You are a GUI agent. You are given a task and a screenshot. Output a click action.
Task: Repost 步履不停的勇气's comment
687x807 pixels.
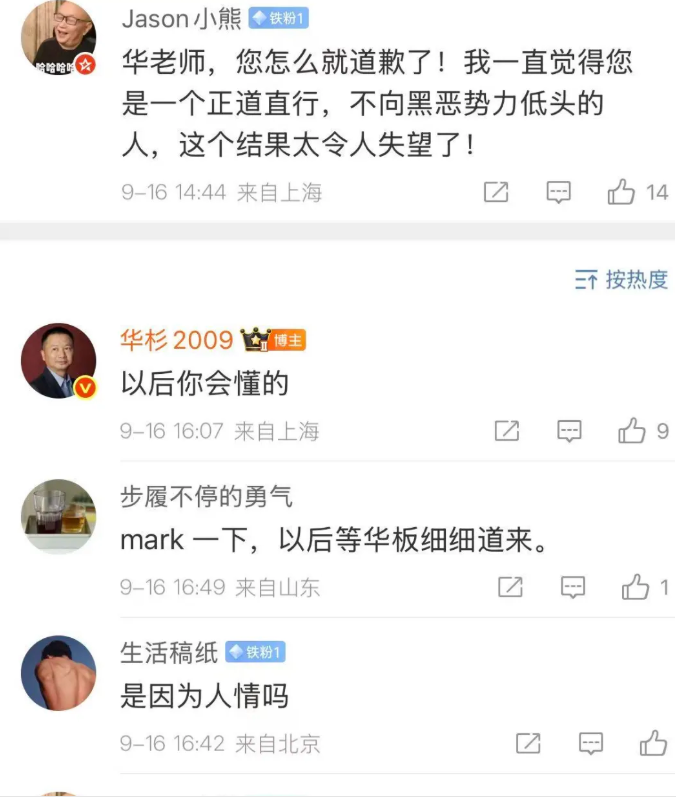(x=510, y=587)
